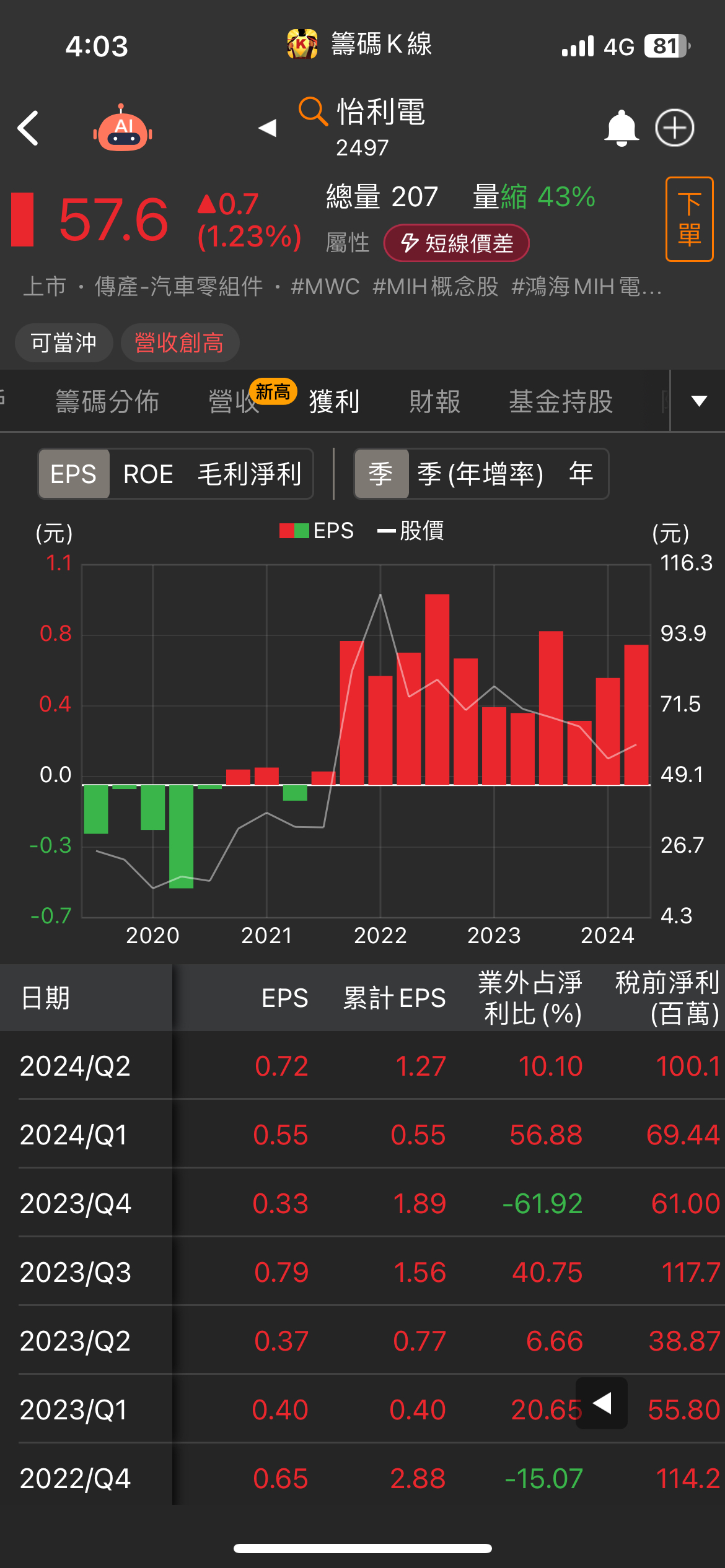Go back using the left arrow
Screen dimensions: 725x1568
click(29, 129)
